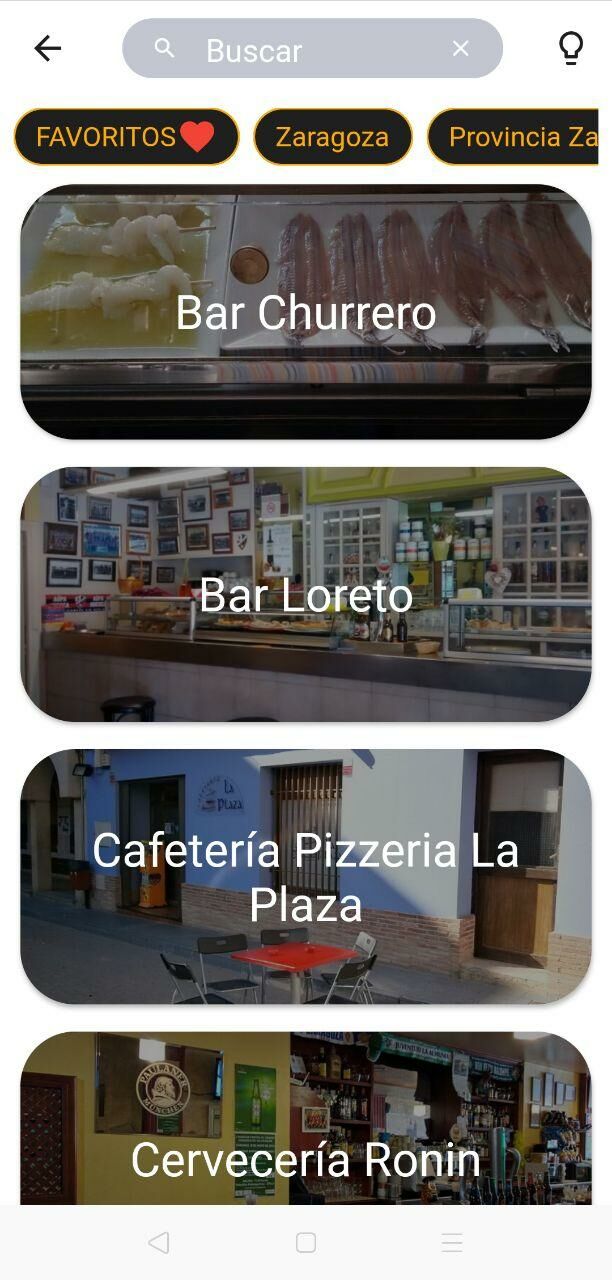Filter by FAVORITOS chip
612x1280 pixels.
[x=126, y=137]
